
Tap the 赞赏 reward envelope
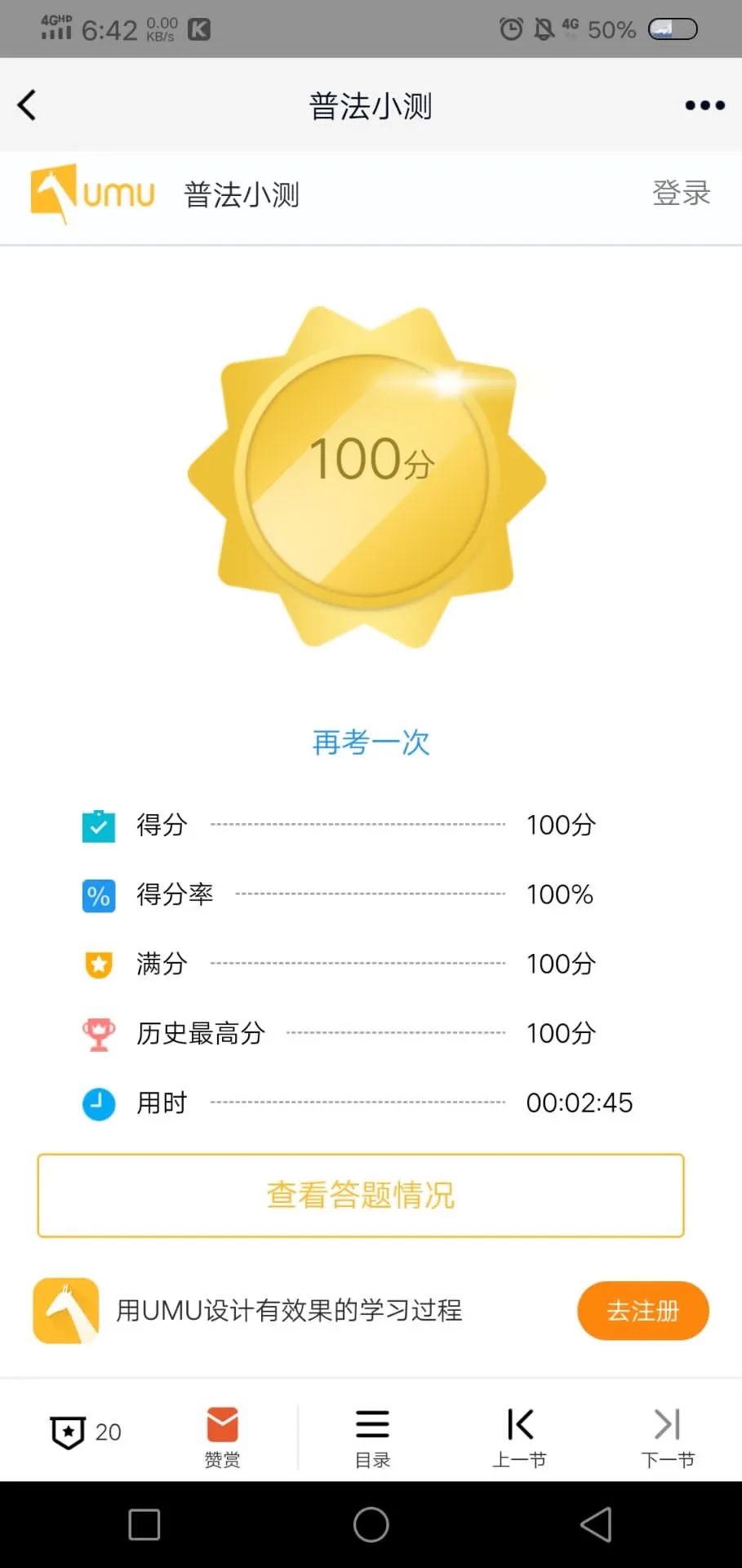pos(222,1436)
